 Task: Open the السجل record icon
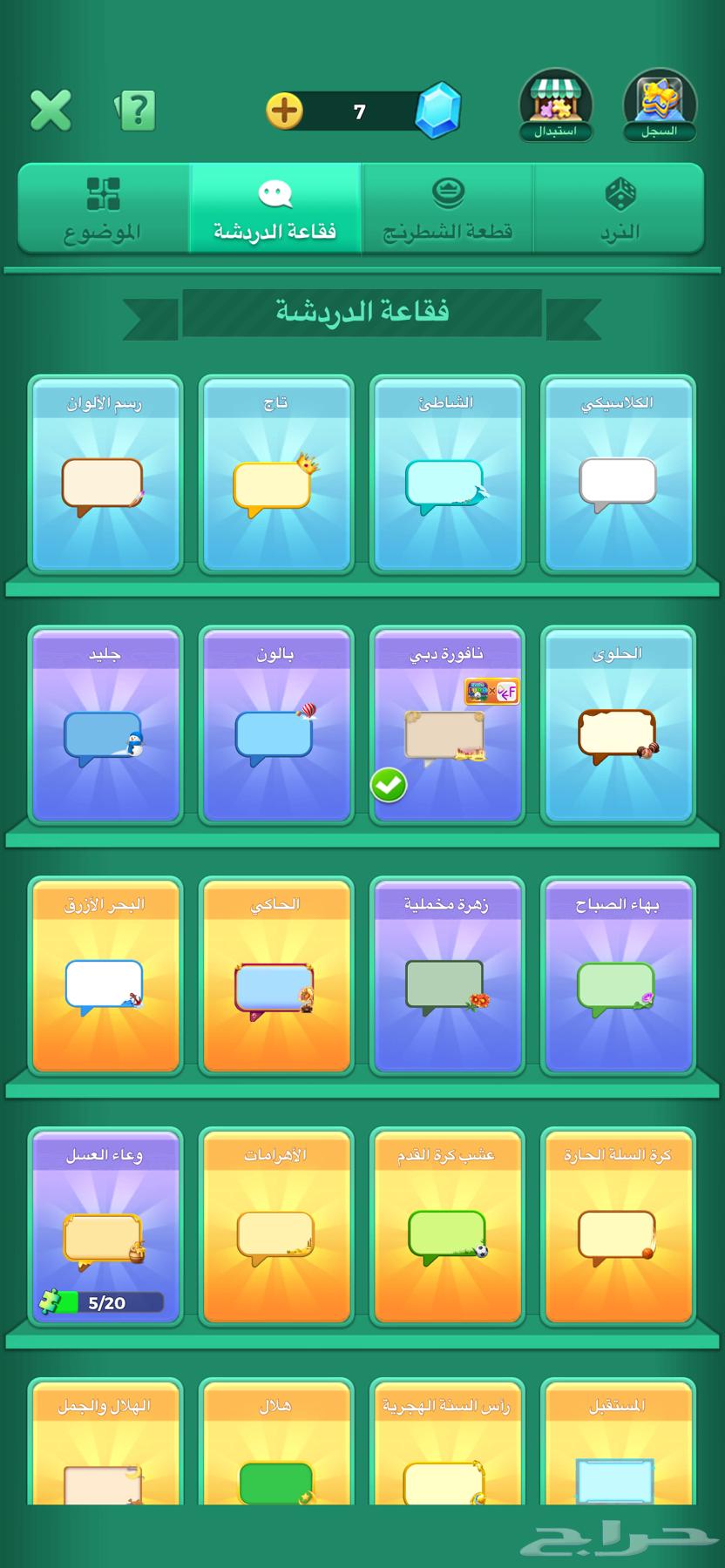[660, 105]
